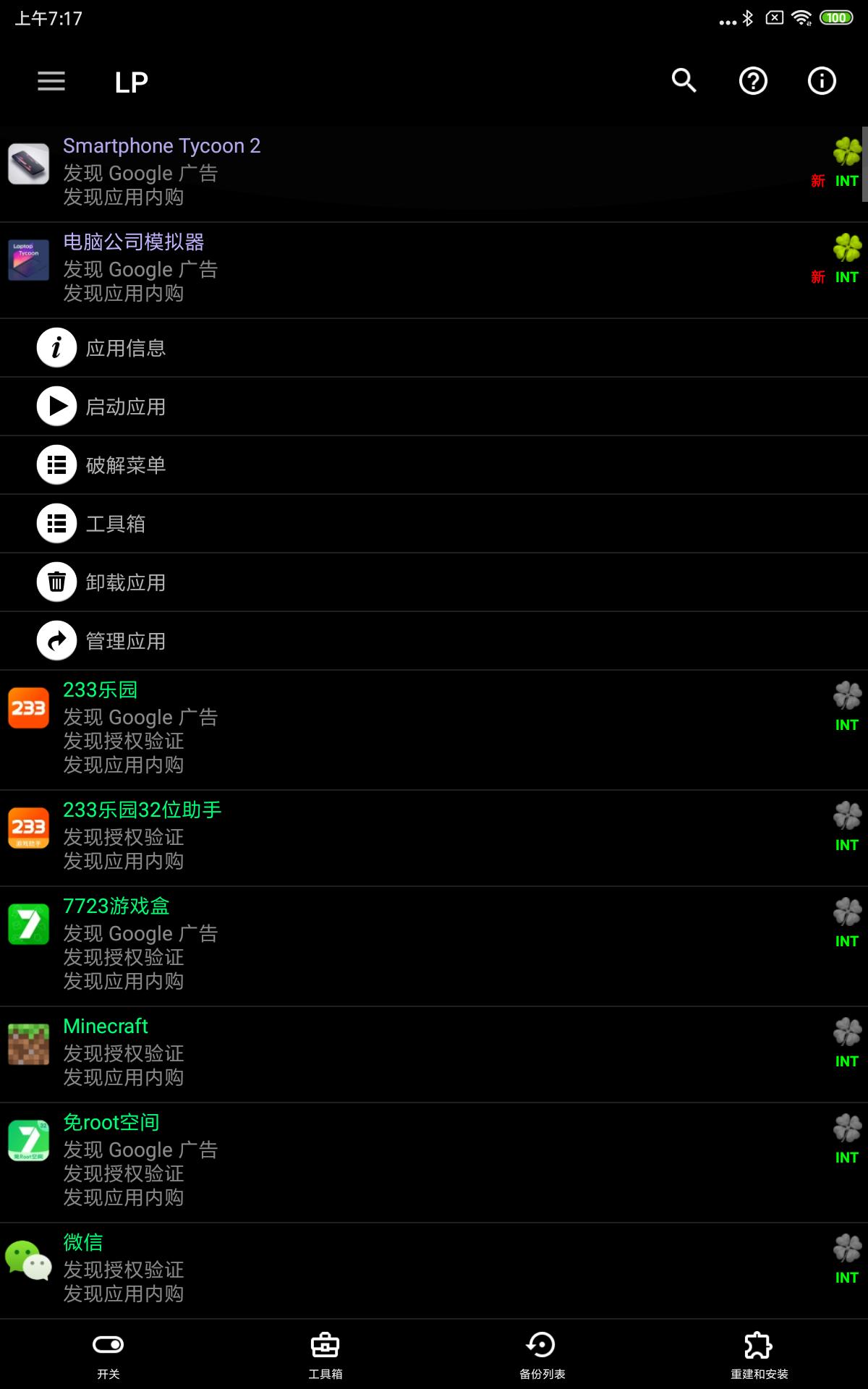This screenshot has width=868, height=1389.
Task: Select 卸载应用 to uninstall
Action: tap(126, 582)
